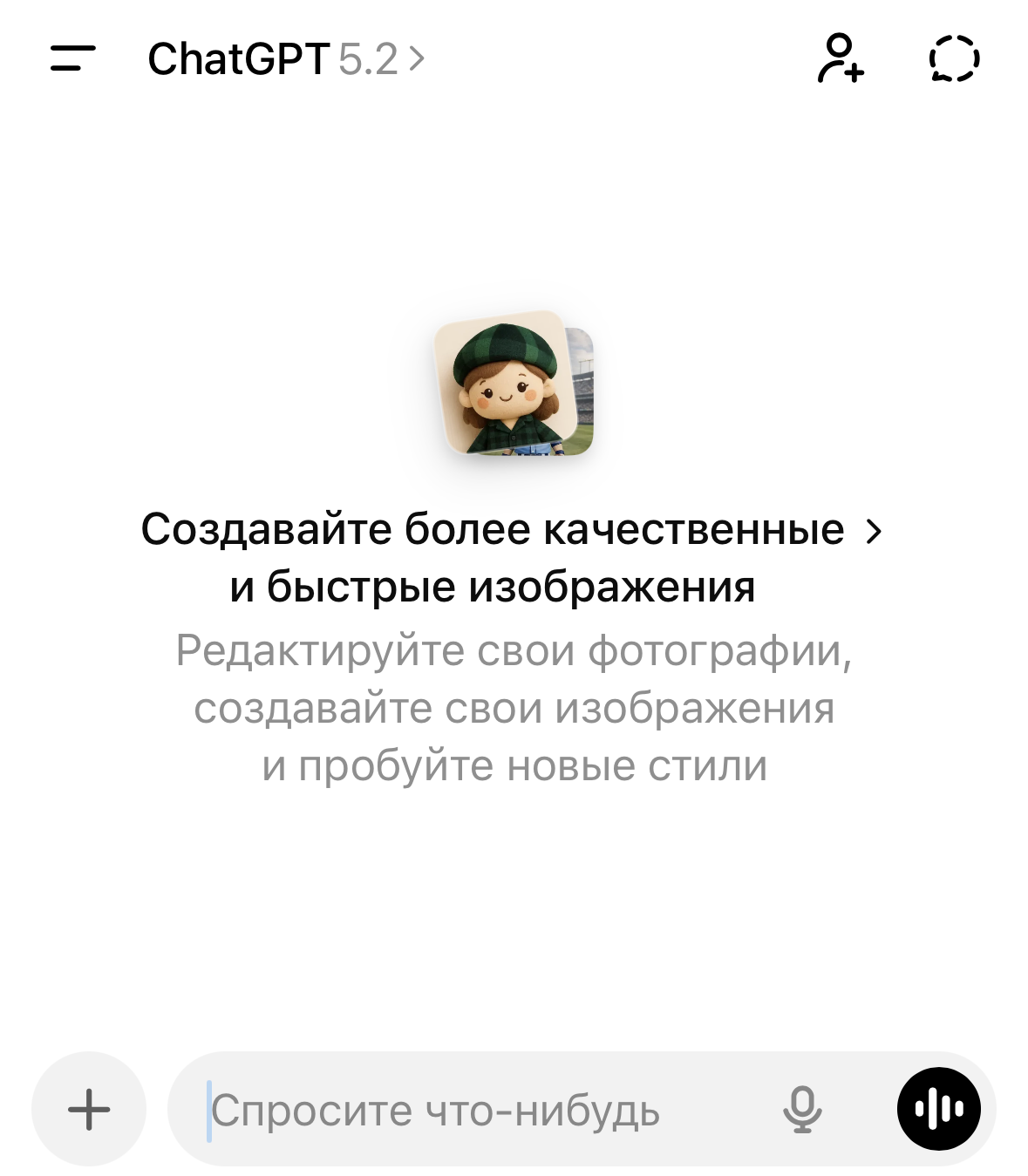The width and height of the screenshot is (1028, 1176).
Task: Open the sidebar menu
Action: click(72, 58)
